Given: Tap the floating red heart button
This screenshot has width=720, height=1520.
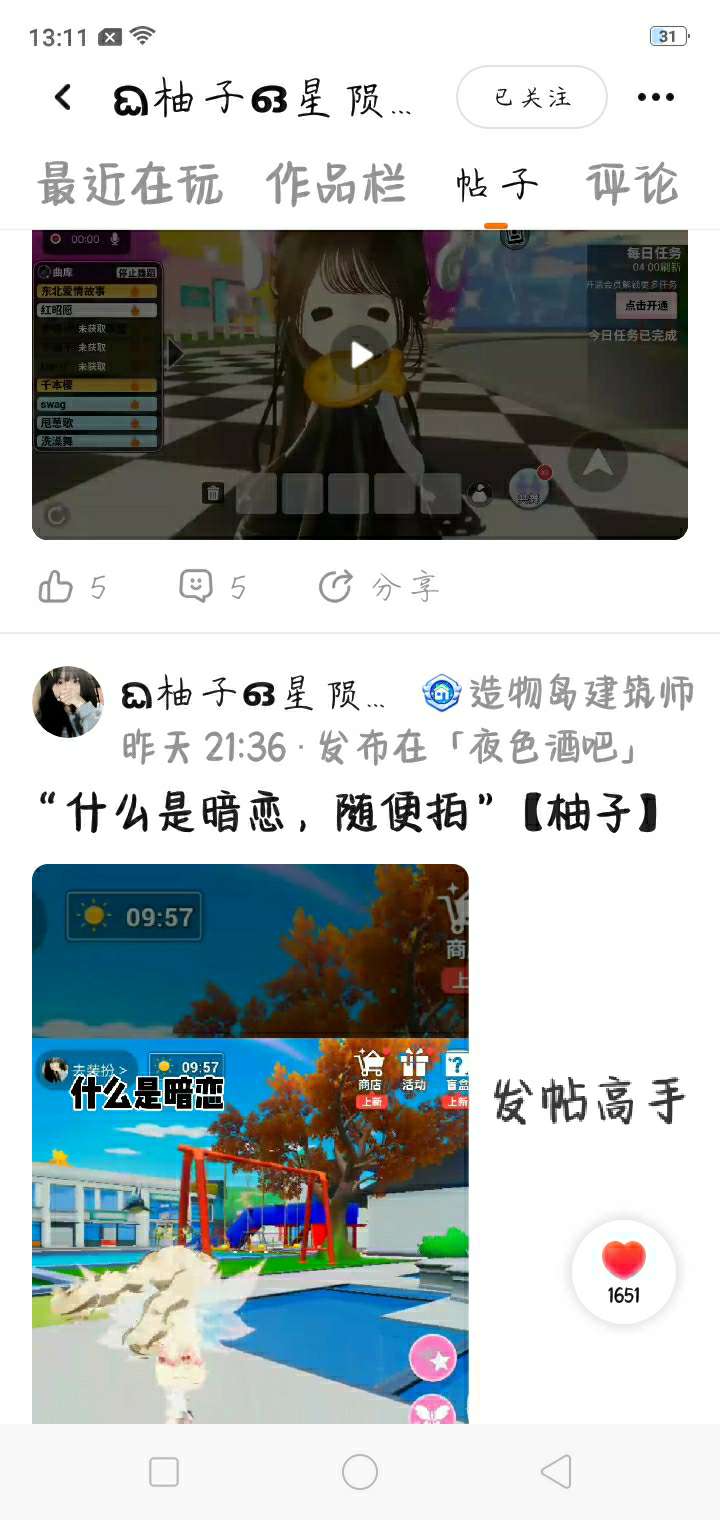Looking at the screenshot, I should [624, 1271].
